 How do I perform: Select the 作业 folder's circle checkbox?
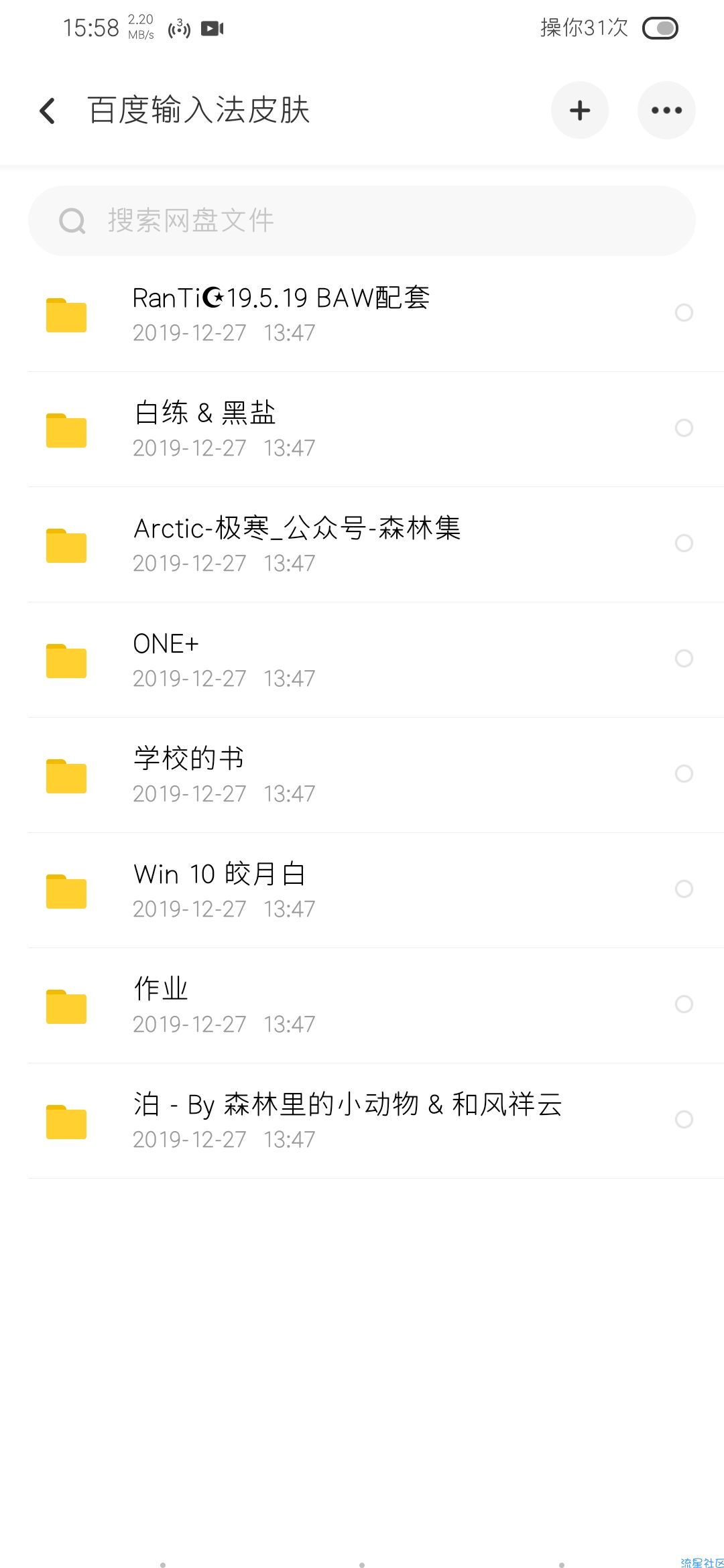coord(684,1004)
